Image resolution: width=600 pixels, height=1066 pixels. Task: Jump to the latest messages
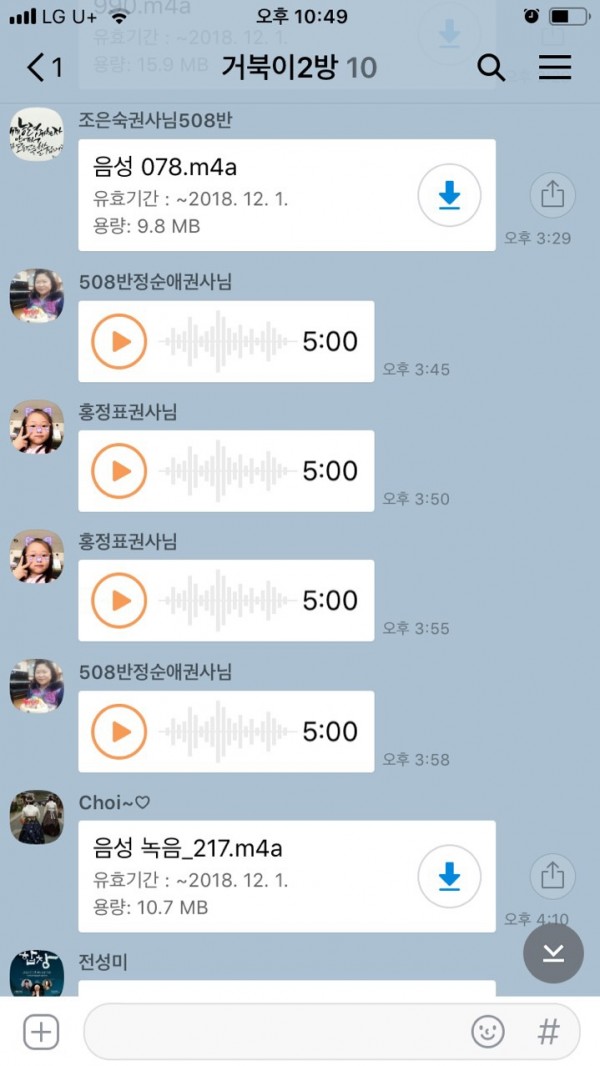point(553,953)
